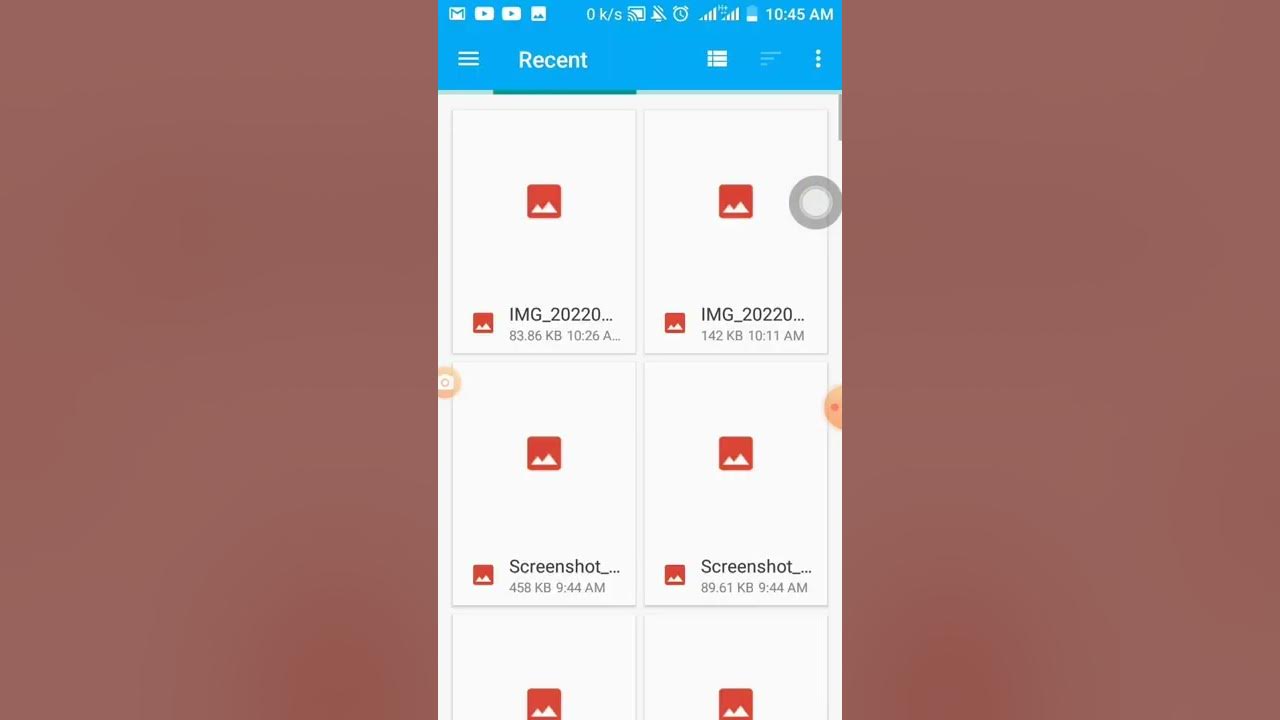The height and width of the screenshot is (720, 1280).
Task: Open the 142 KB IMG_20220 file
Action: 735,232
